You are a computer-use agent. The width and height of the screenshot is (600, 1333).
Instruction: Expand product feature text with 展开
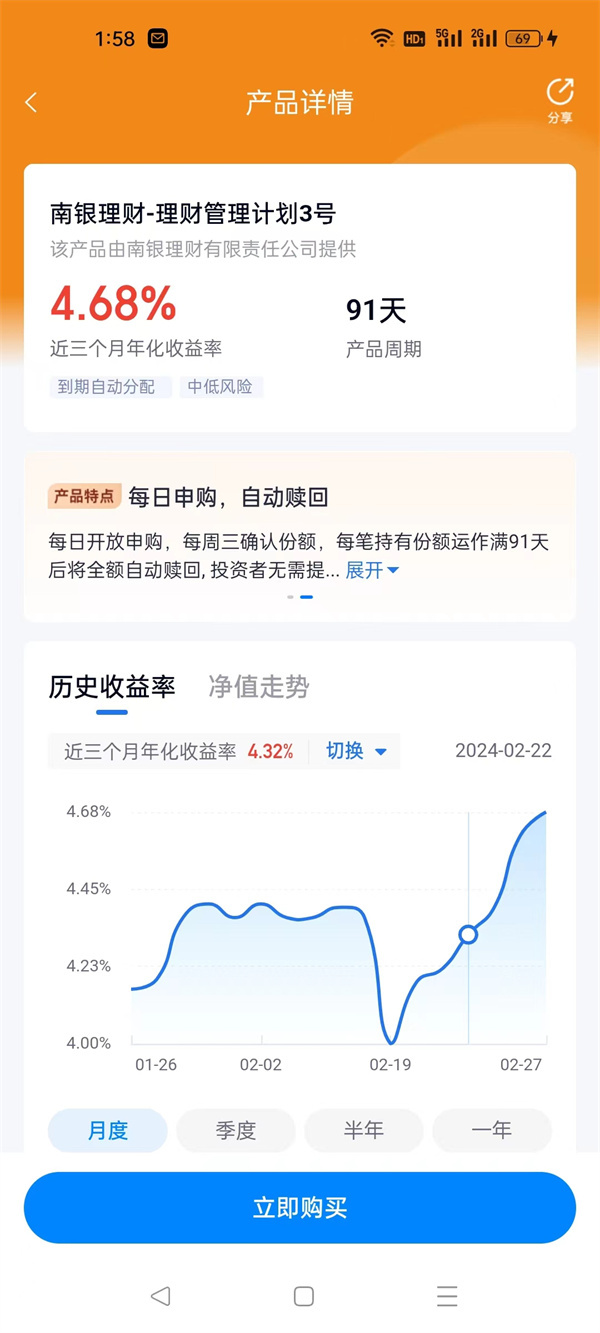click(372, 570)
